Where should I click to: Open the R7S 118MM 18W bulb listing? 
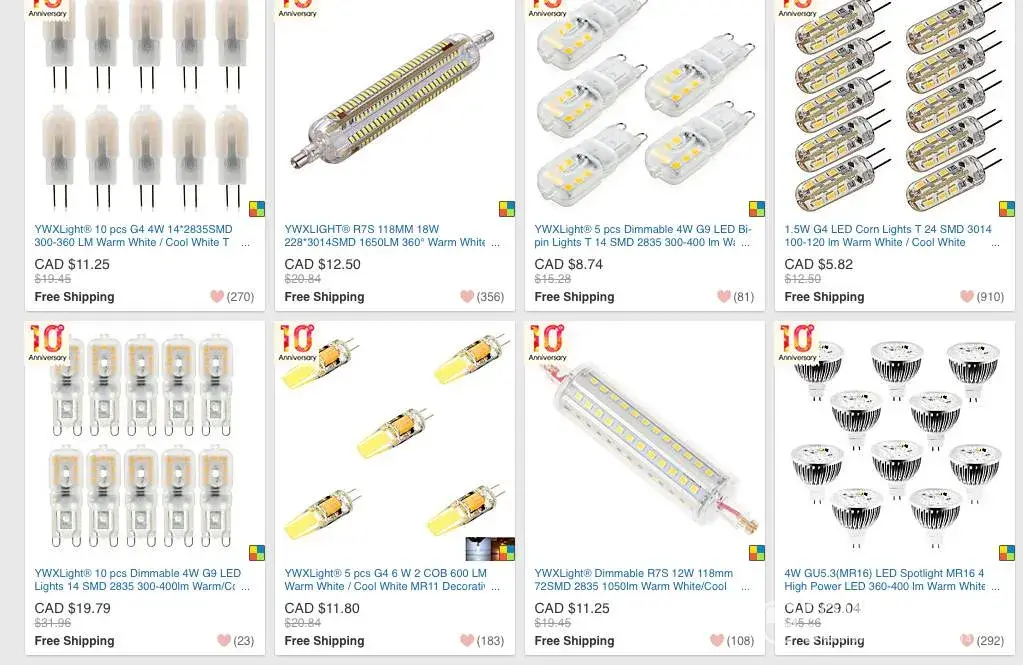coord(391,236)
